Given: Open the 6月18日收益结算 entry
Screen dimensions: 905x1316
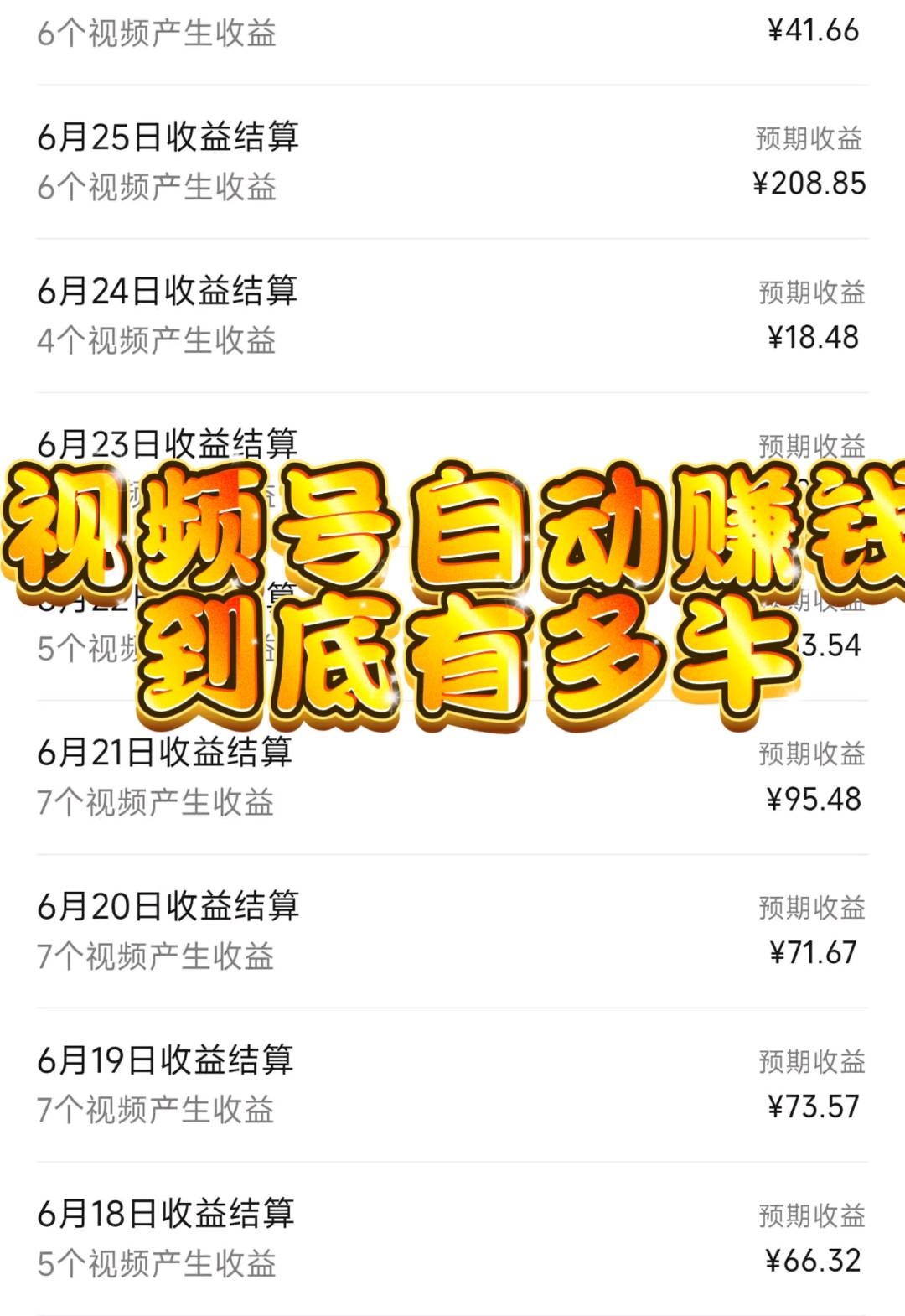Looking at the screenshot, I should click(168, 1212).
